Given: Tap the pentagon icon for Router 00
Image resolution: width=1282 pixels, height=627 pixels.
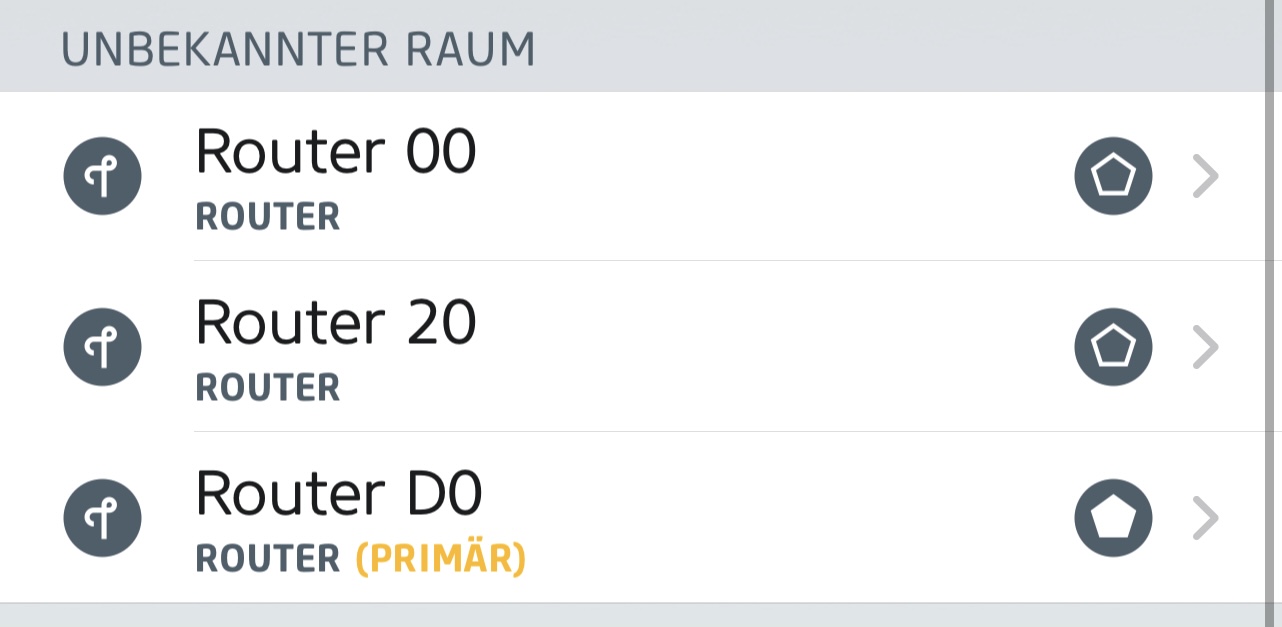Looking at the screenshot, I should (x=1113, y=177).
